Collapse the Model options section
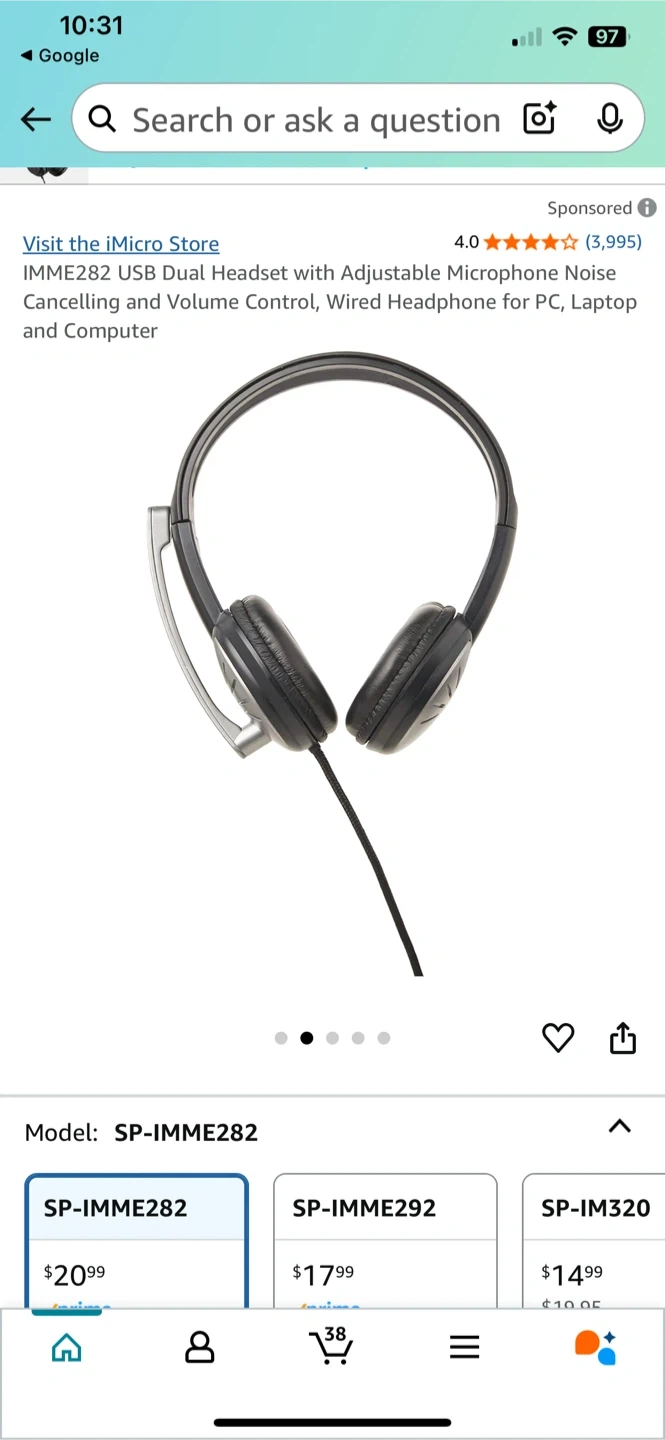Screen dimensions: 665x1440 pos(620,1127)
